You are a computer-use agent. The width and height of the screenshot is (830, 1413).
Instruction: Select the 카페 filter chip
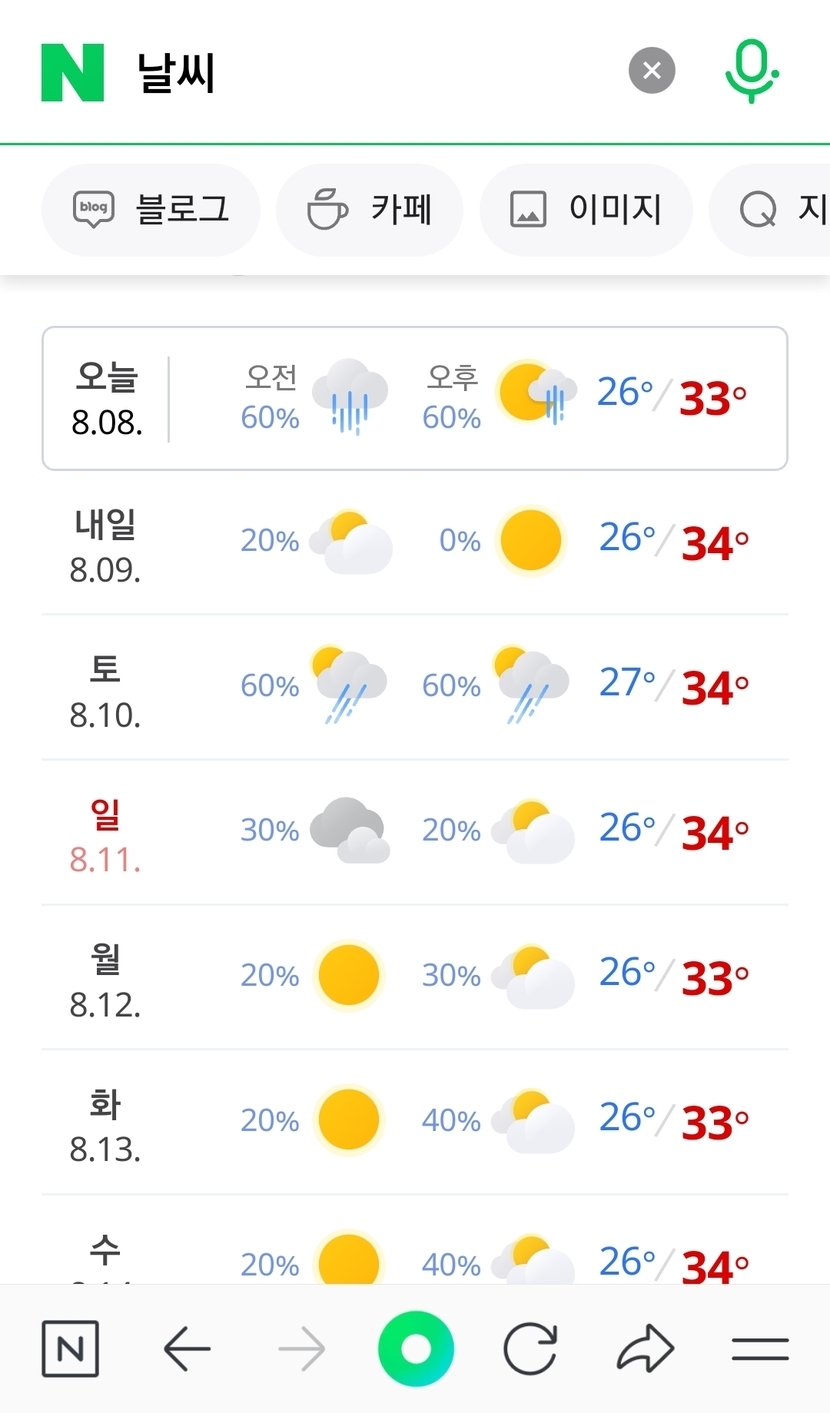coord(369,210)
